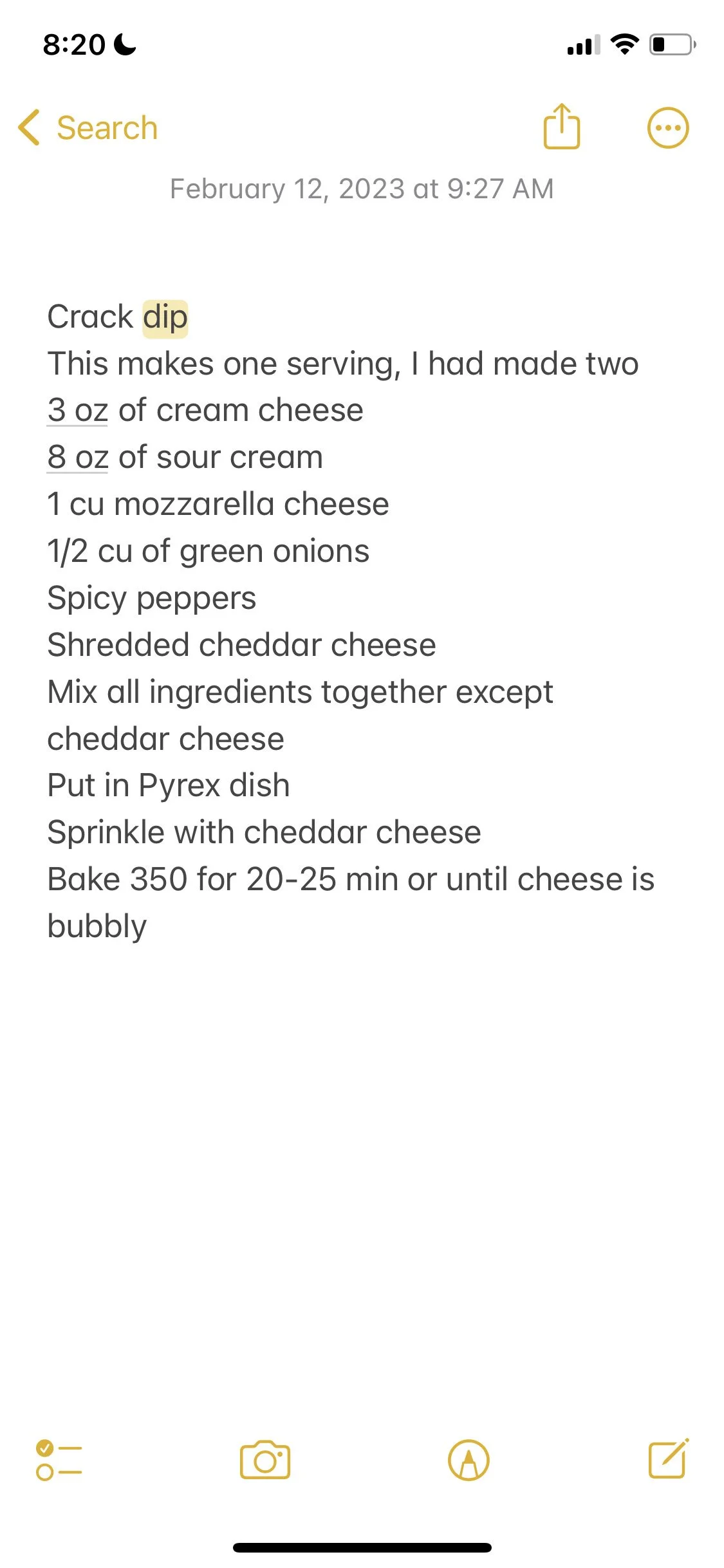This screenshot has height=1568, width=724.
Task: Open the markup drawing tool
Action: click(469, 1460)
